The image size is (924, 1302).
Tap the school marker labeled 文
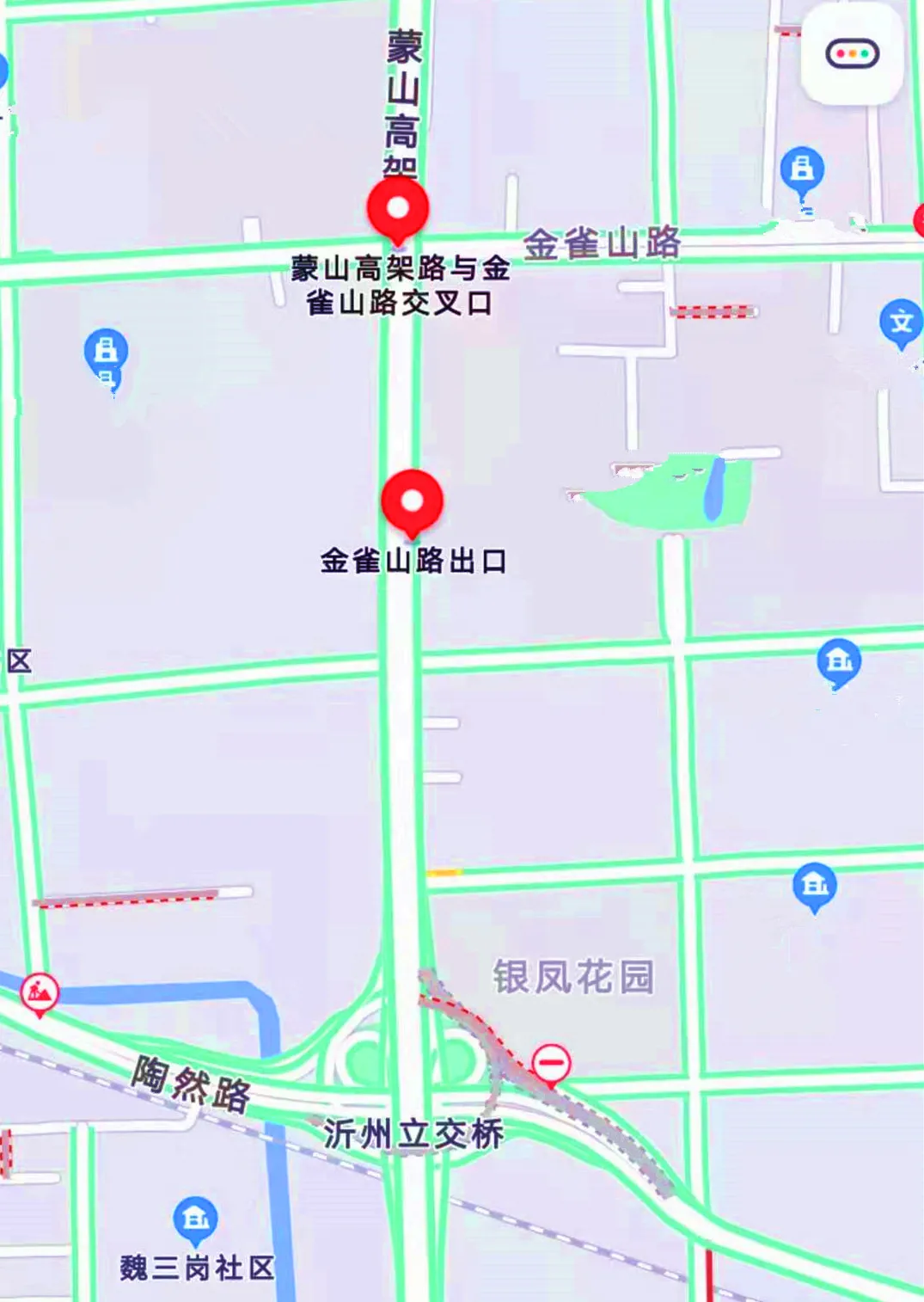901,323
